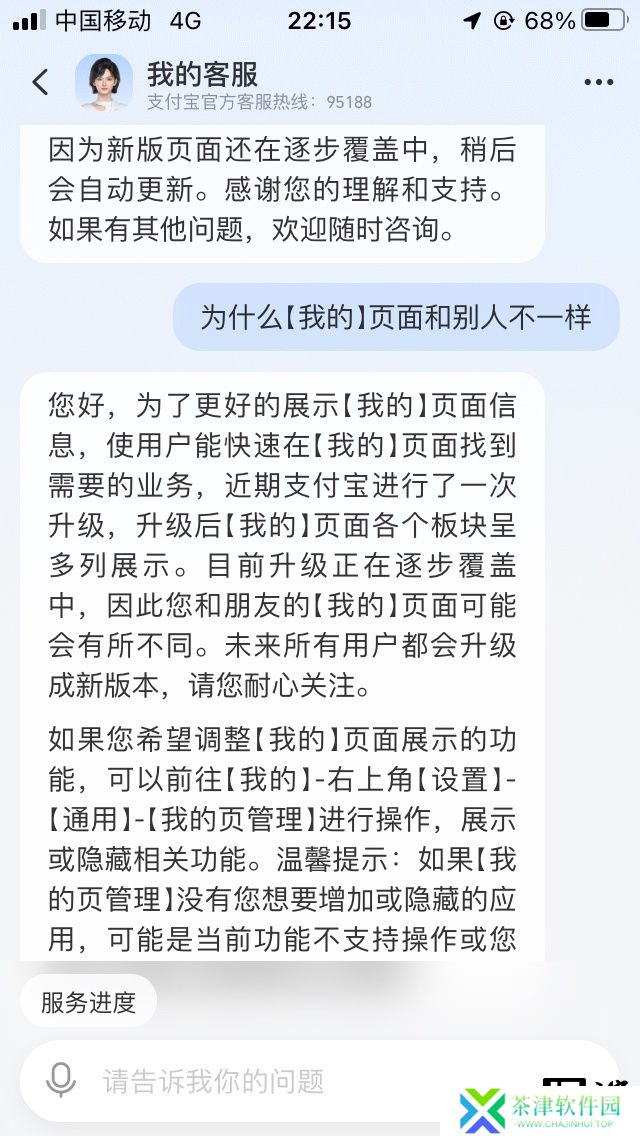
Task: Open the three-dot more options menu
Action: pos(599,83)
